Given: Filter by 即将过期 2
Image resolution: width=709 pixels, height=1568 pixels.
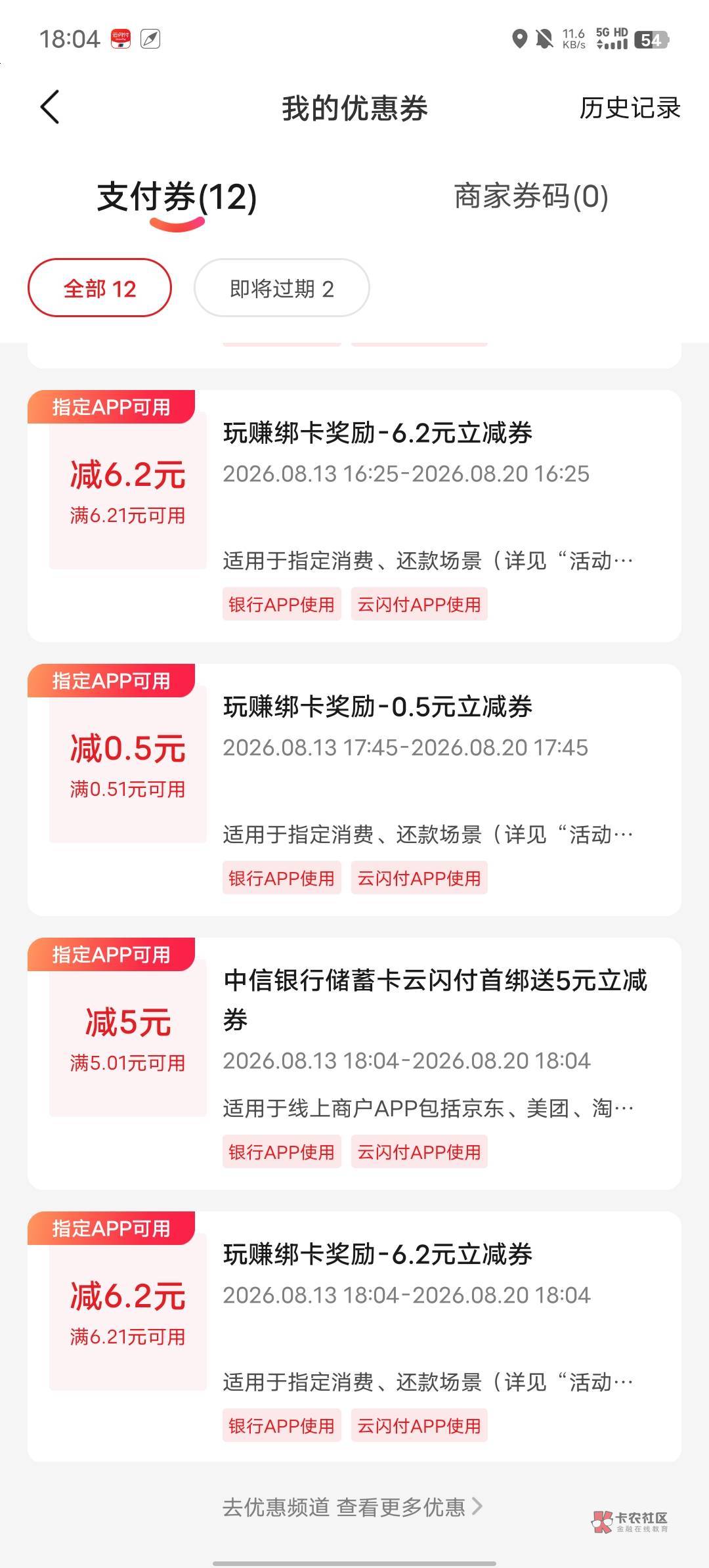Looking at the screenshot, I should [282, 288].
